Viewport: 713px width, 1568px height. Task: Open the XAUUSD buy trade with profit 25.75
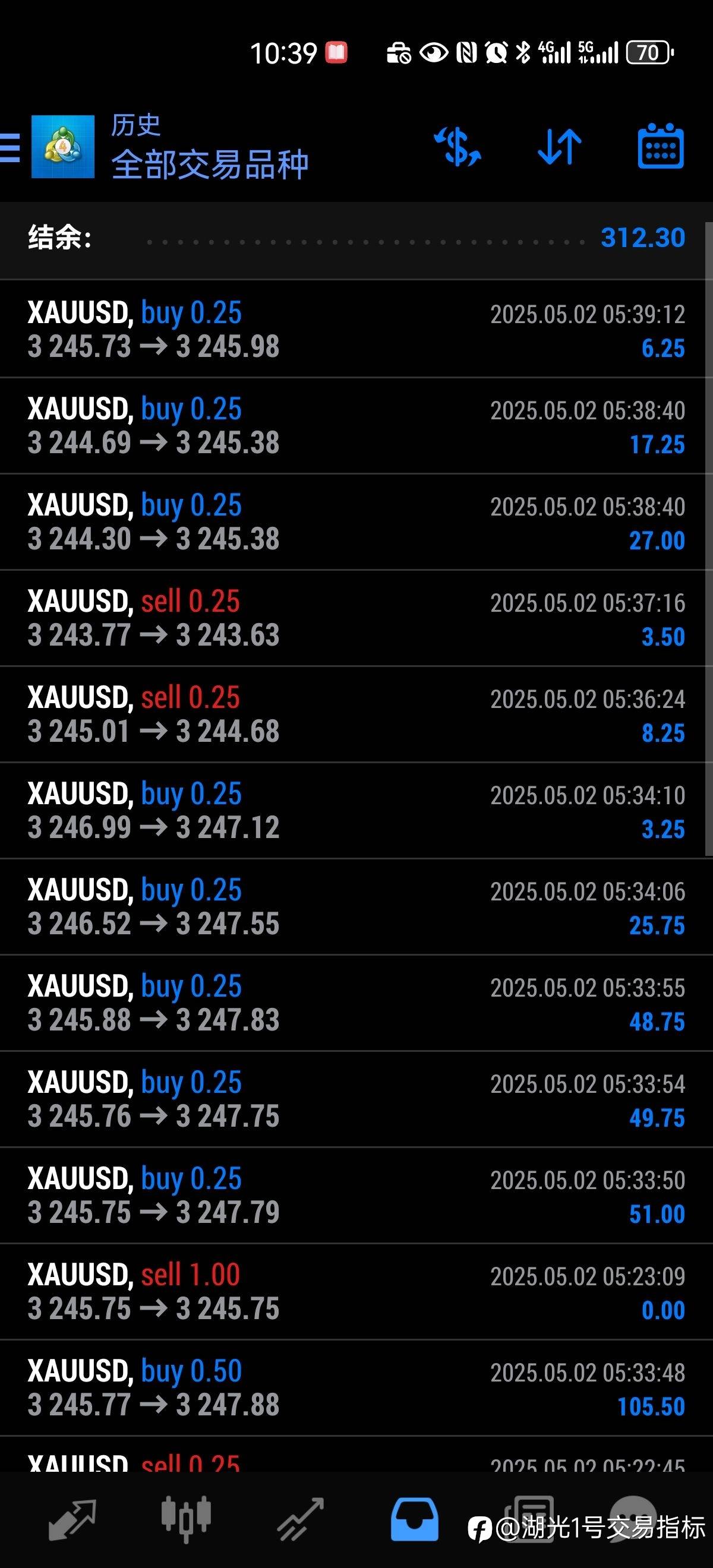coord(356,906)
